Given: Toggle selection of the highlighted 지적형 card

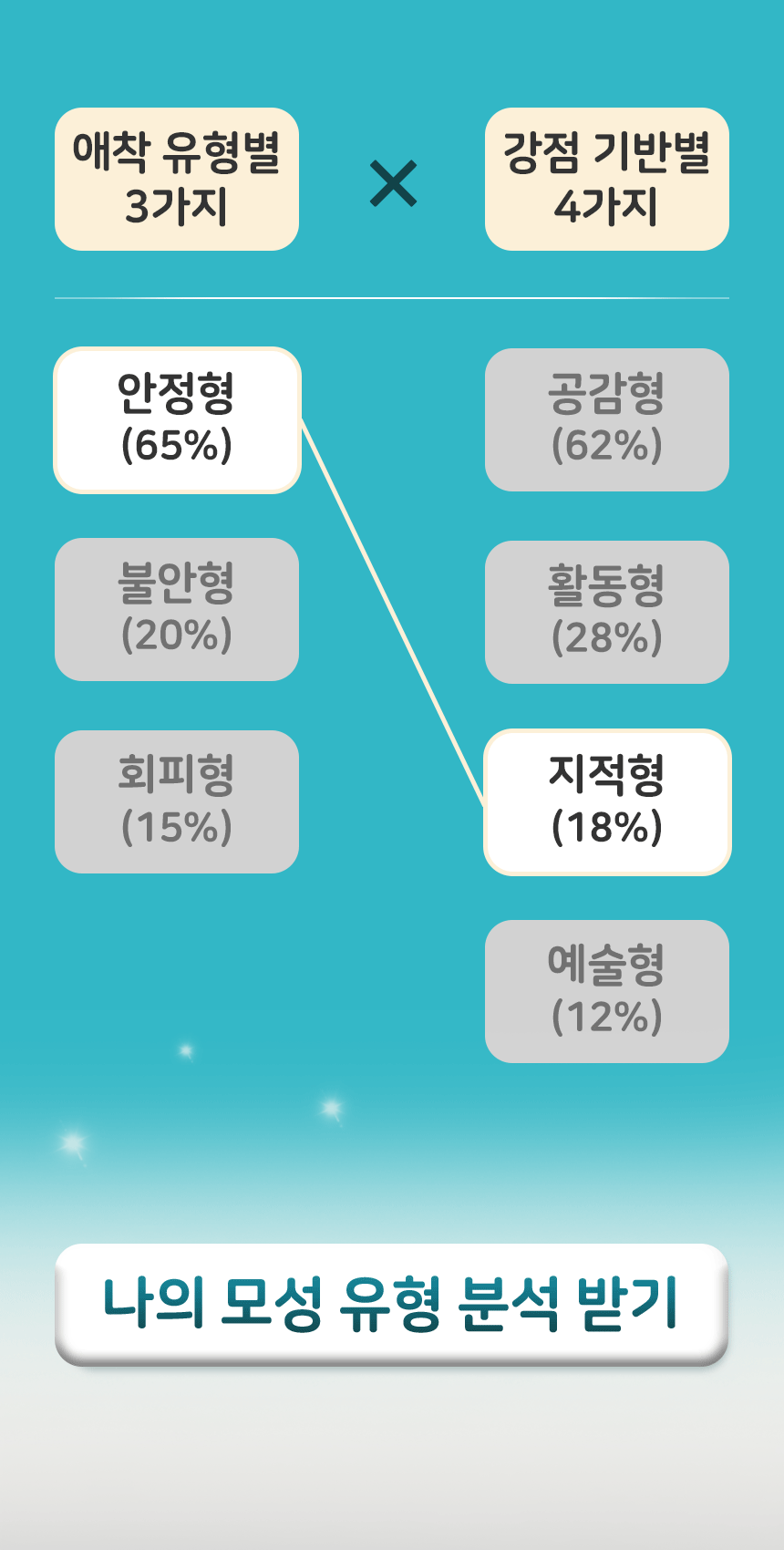Looking at the screenshot, I should (x=607, y=801).
